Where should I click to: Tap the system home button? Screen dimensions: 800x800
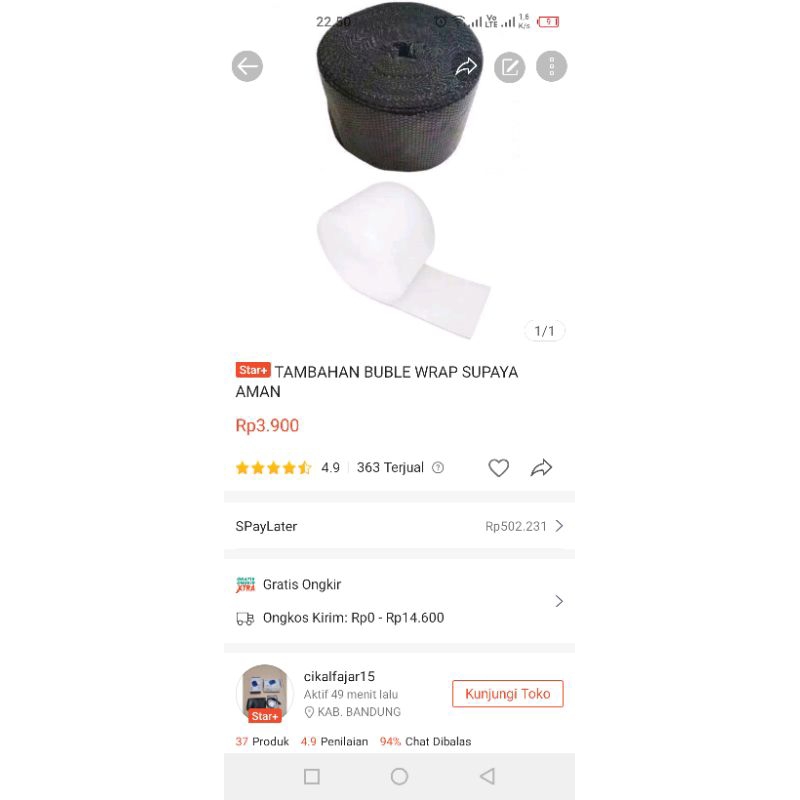click(399, 776)
